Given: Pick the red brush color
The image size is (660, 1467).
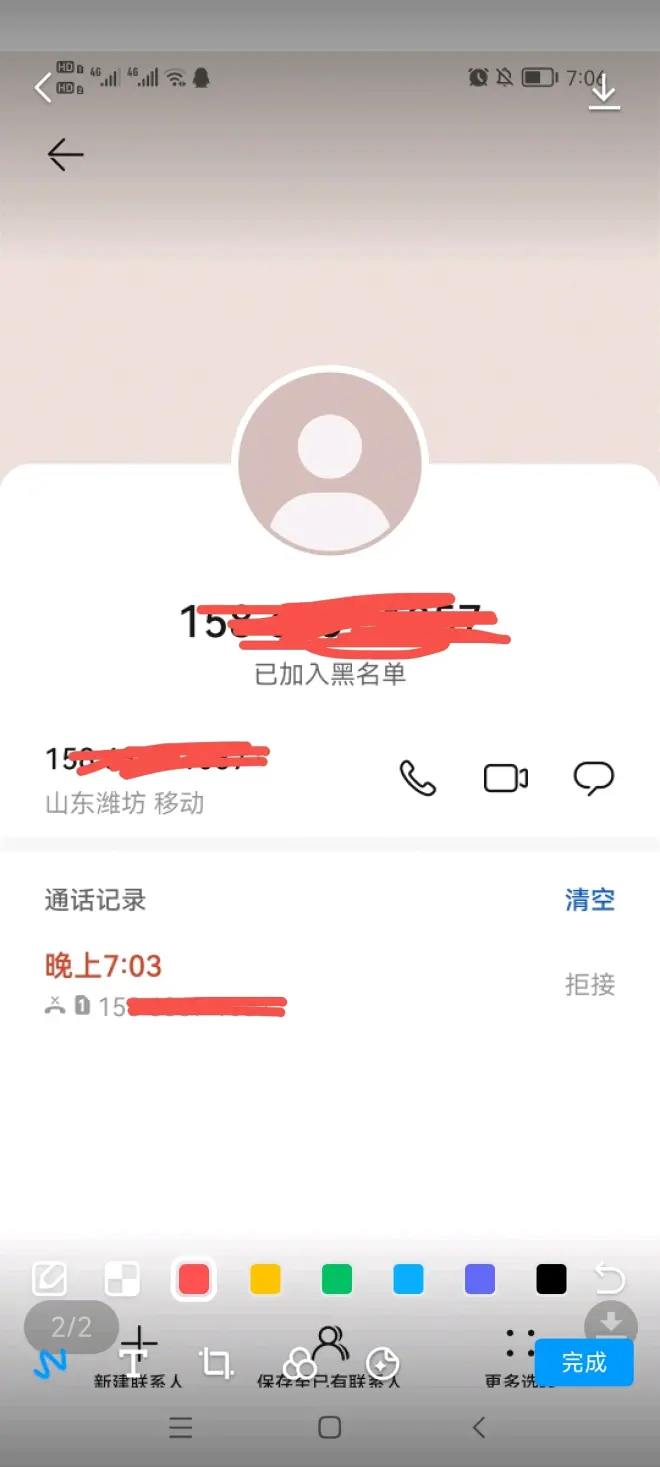Looking at the screenshot, I should pos(194,1279).
